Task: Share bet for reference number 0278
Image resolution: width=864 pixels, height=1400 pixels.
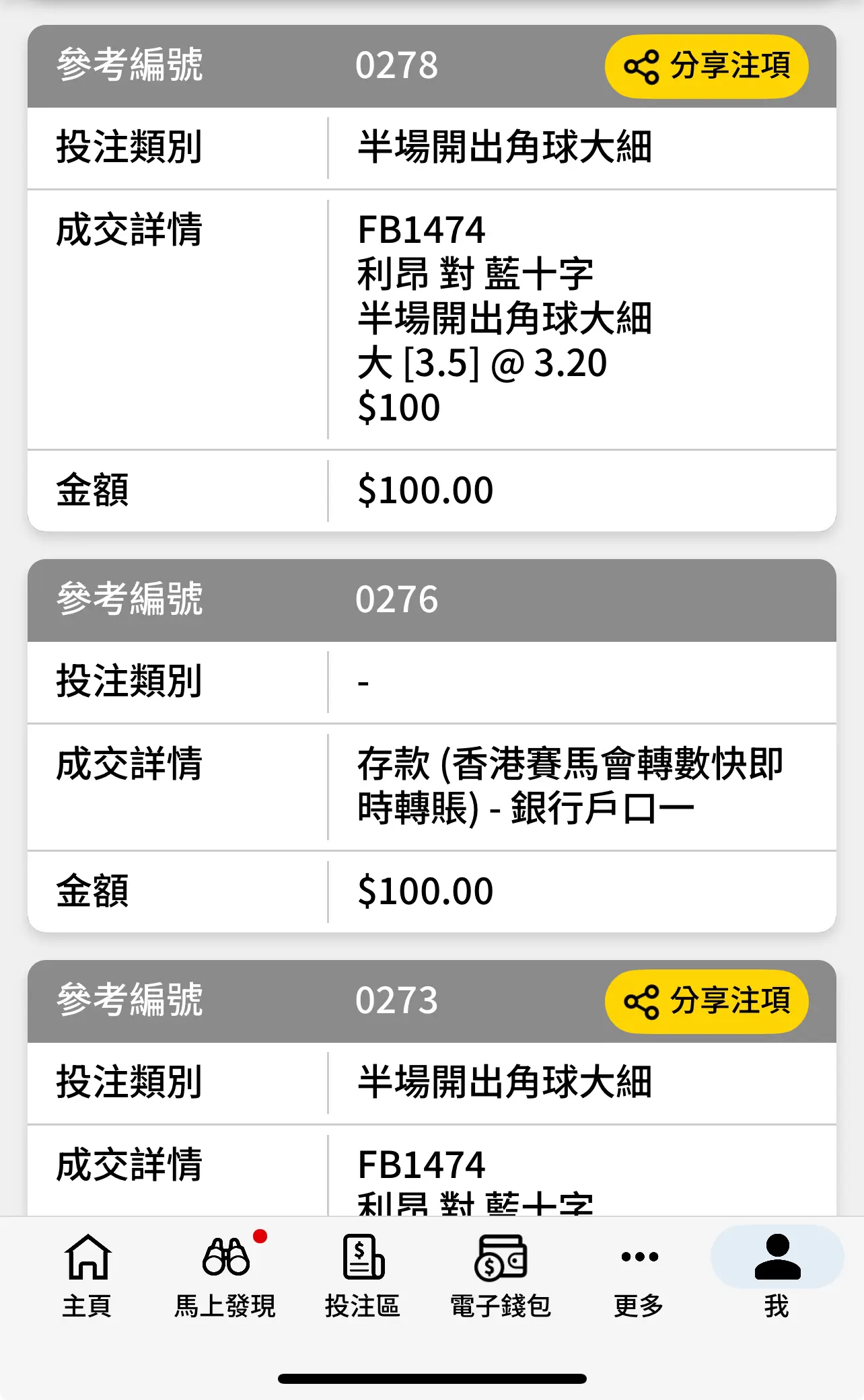Action: click(707, 66)
